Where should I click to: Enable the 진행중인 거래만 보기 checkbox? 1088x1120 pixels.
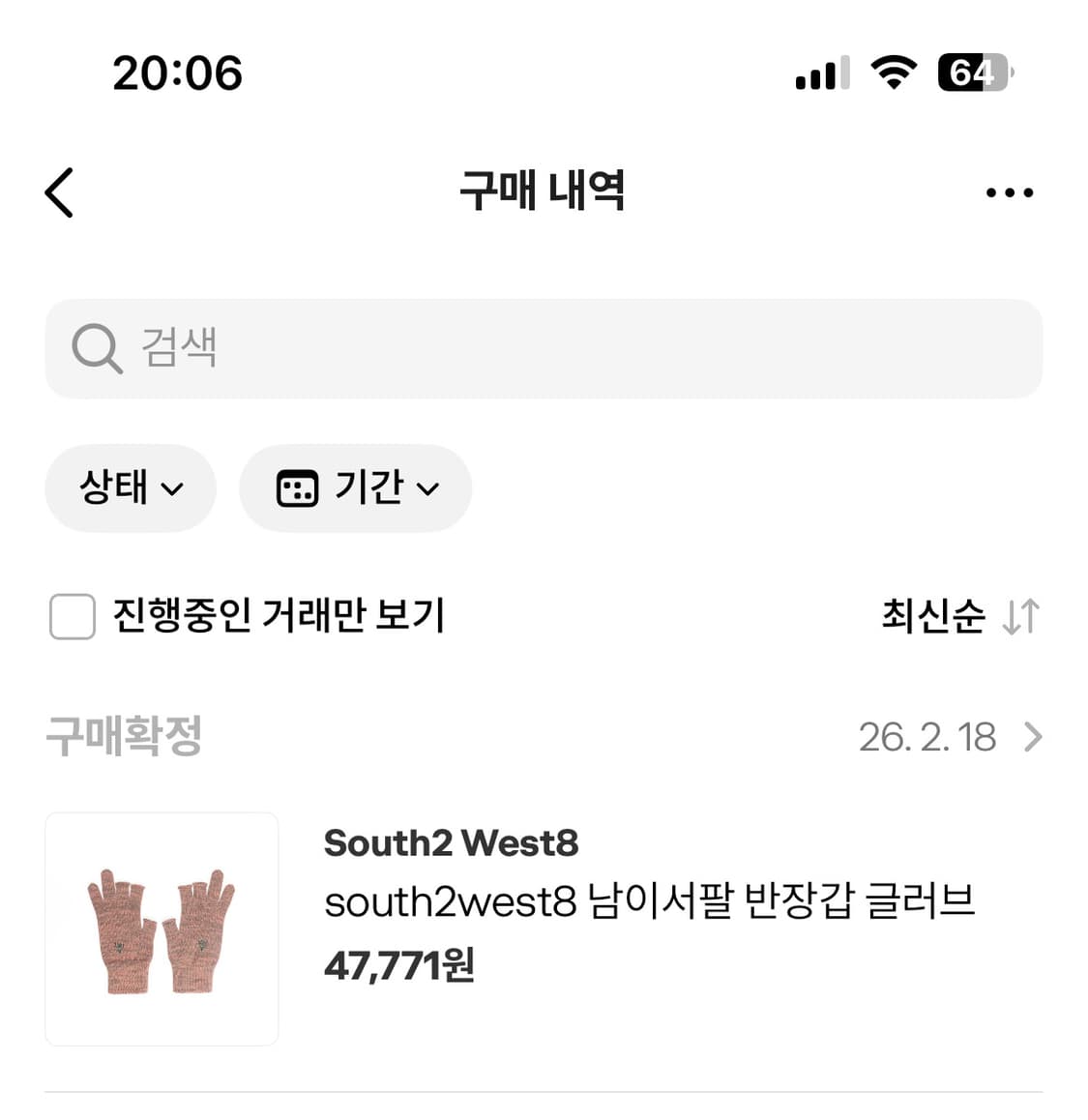tap(71, 617)
